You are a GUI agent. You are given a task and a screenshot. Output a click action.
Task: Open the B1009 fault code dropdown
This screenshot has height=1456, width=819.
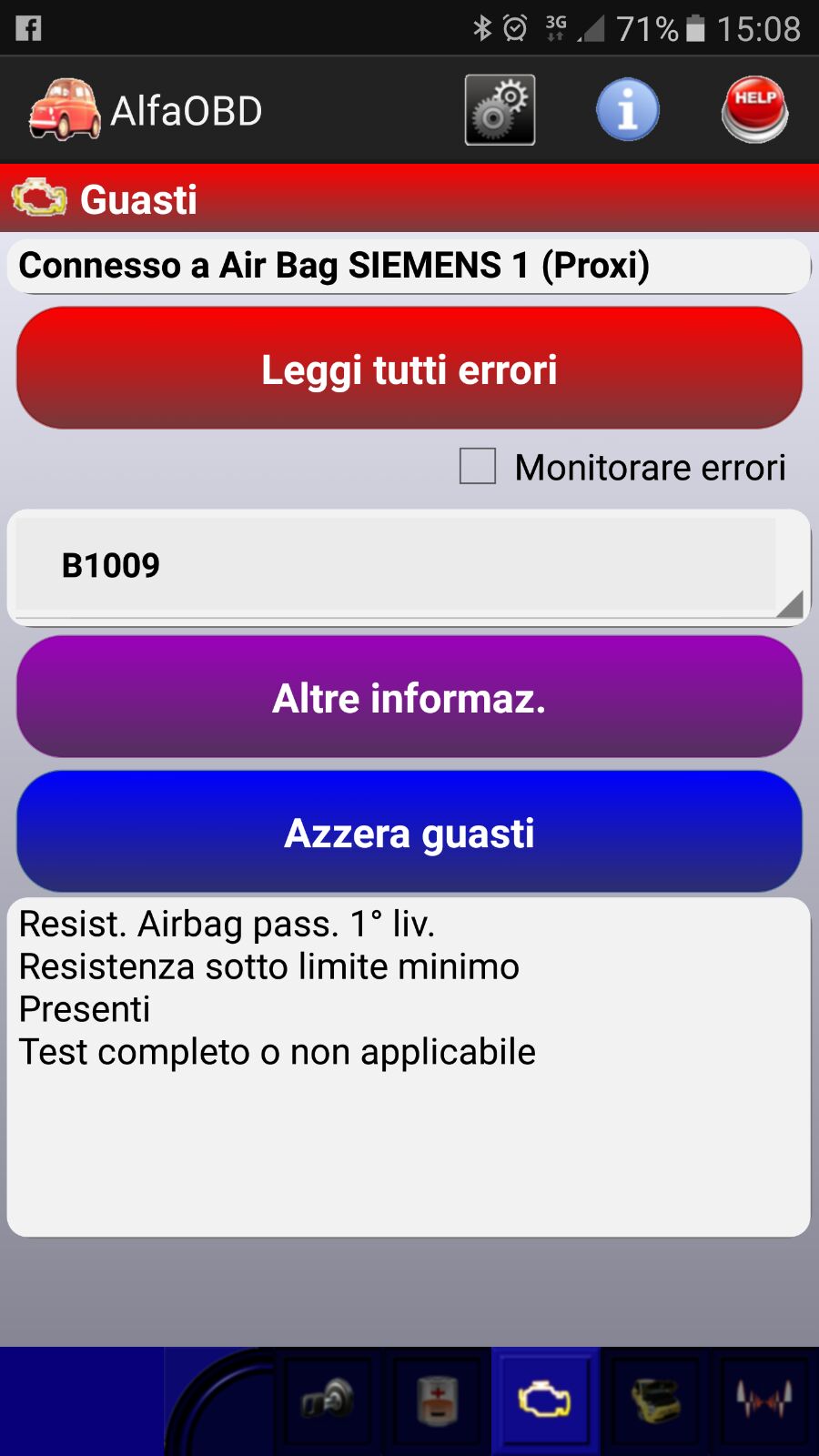[409, 566]
